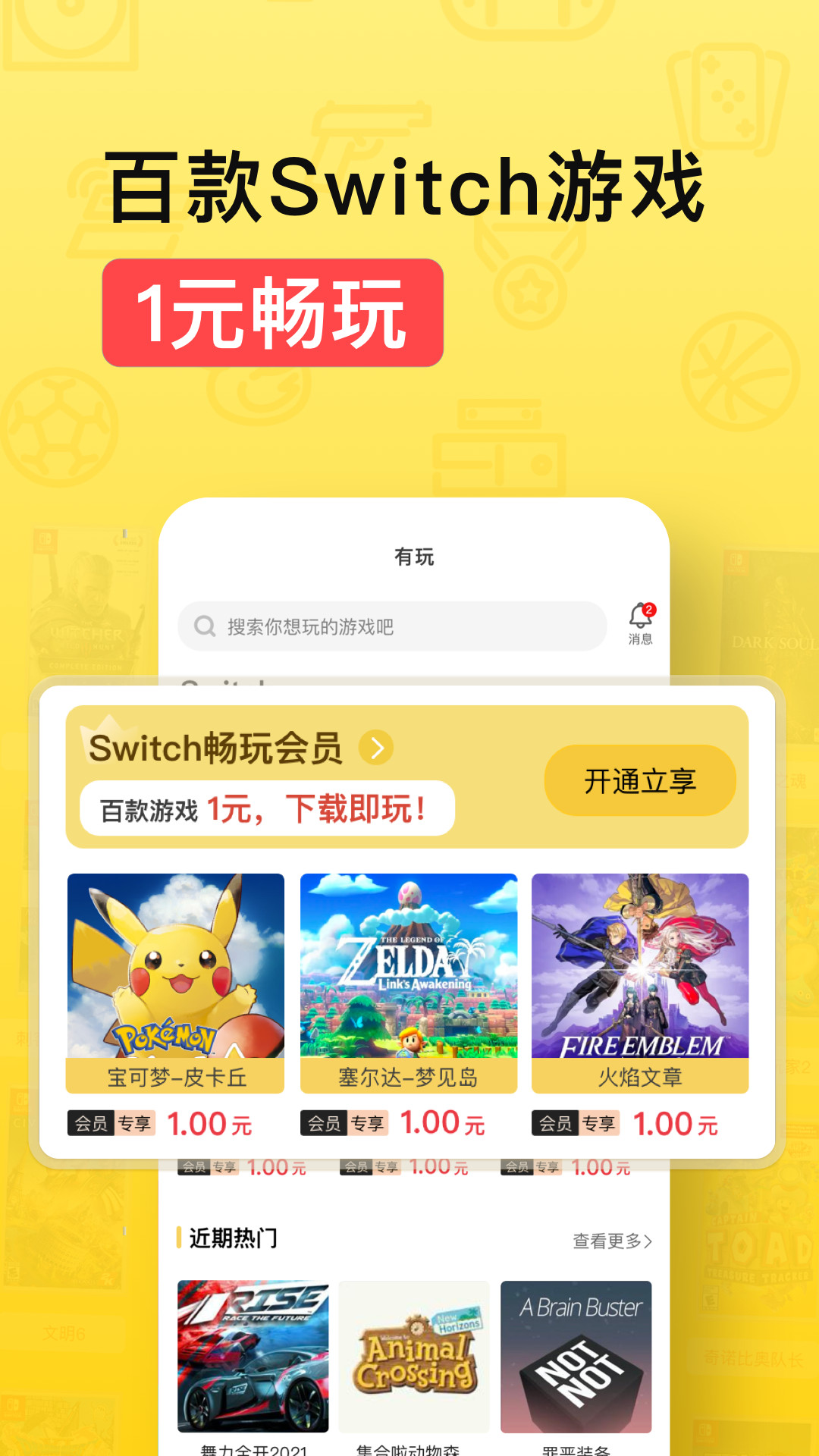Image resolution: width=819 pixels, height=1456 pixels.
Task: Tap the 会员 badge under 宝可梦-皮卡丘
Action: pyautogui.click(x=91, y=1124)
